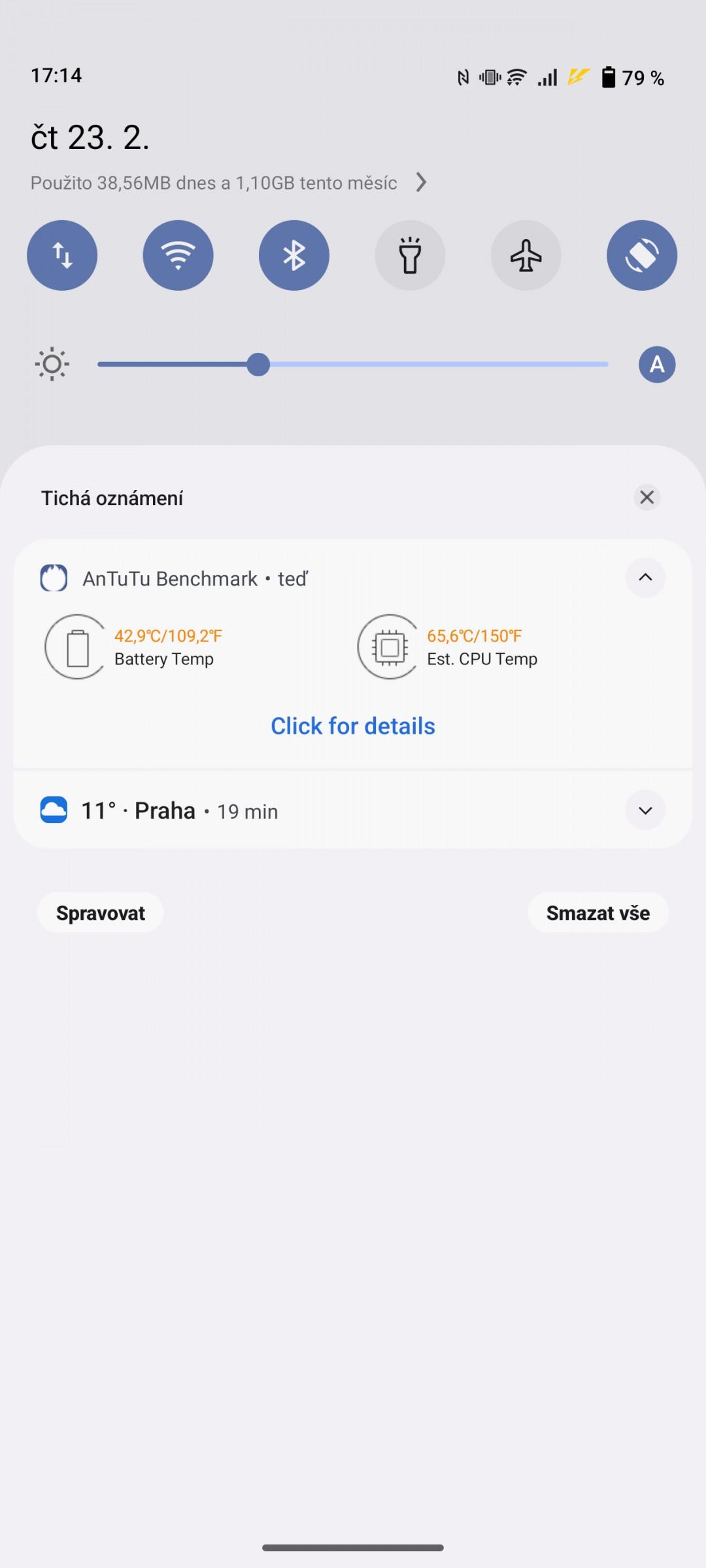The image size is (706, 1568).
Task: Turn off Wi-Fi quick setting
Action: click(x=178, y=255)
